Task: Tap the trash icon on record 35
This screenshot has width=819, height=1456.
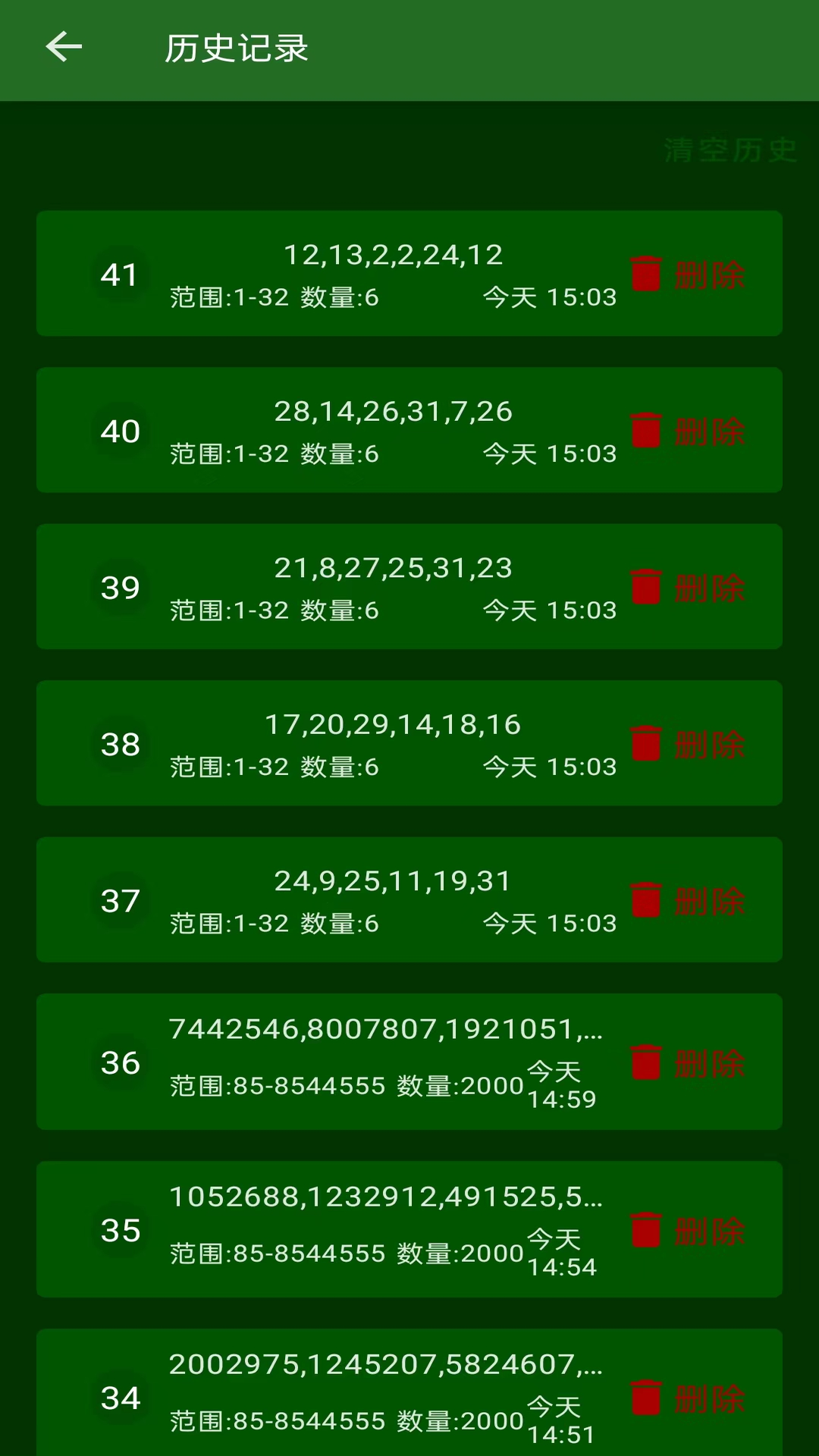Action: click(645, 1229)
